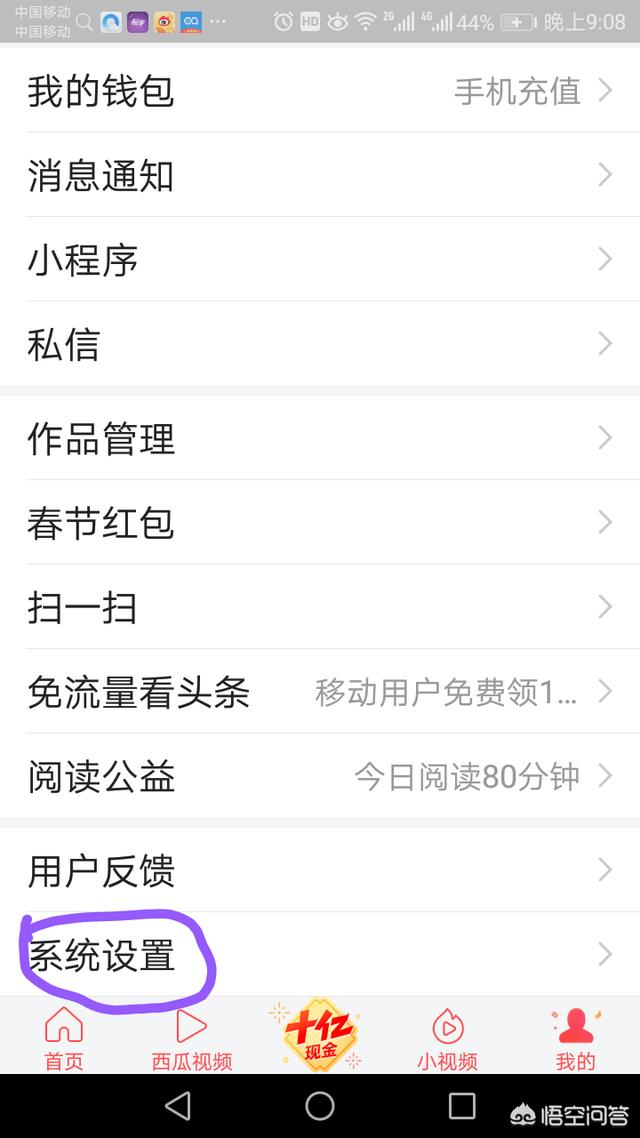This screenshot has width=640, height=1138.
Task: Open 用户反馈 feedback row
Action: coord(320,870)
